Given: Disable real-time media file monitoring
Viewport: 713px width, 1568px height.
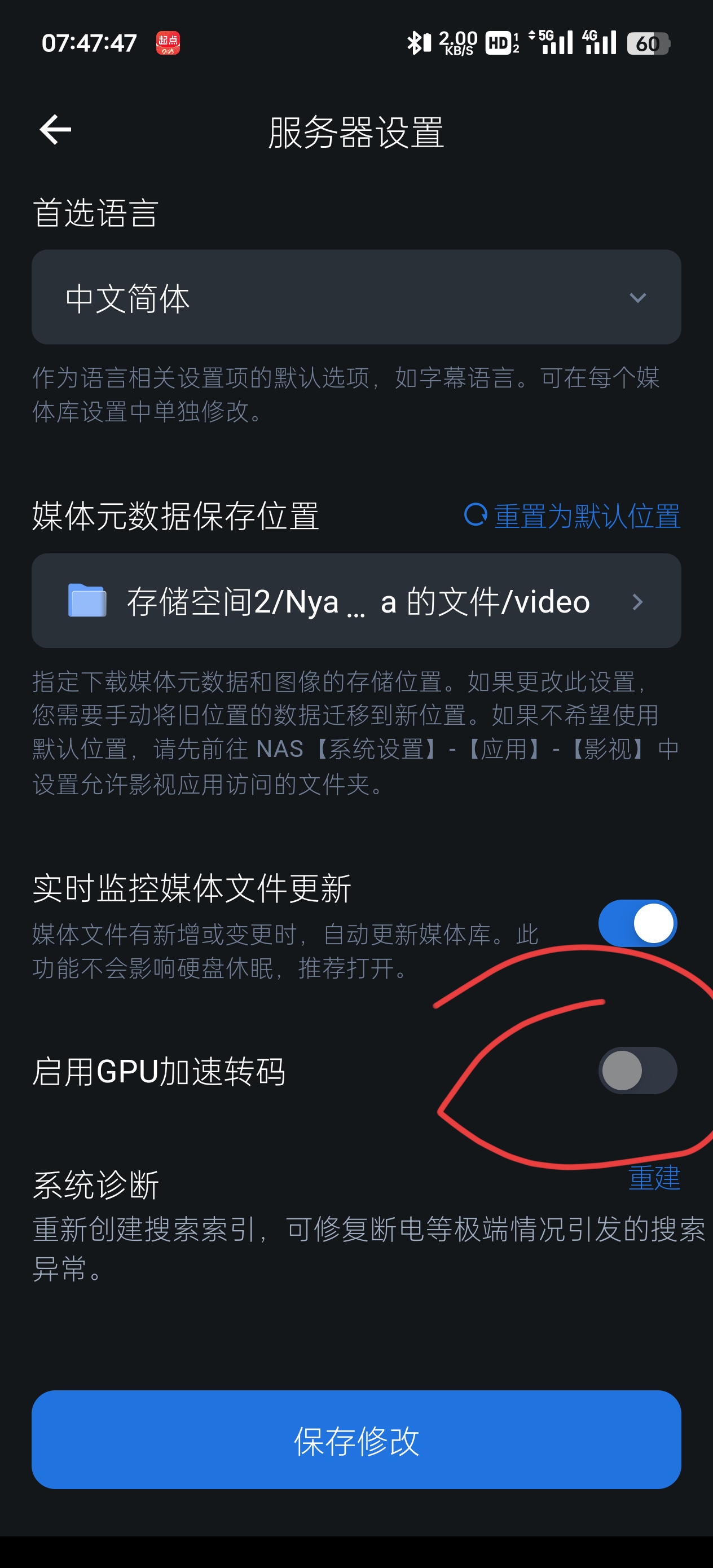Looking at the screenshot, I should (x=637, y=923).
